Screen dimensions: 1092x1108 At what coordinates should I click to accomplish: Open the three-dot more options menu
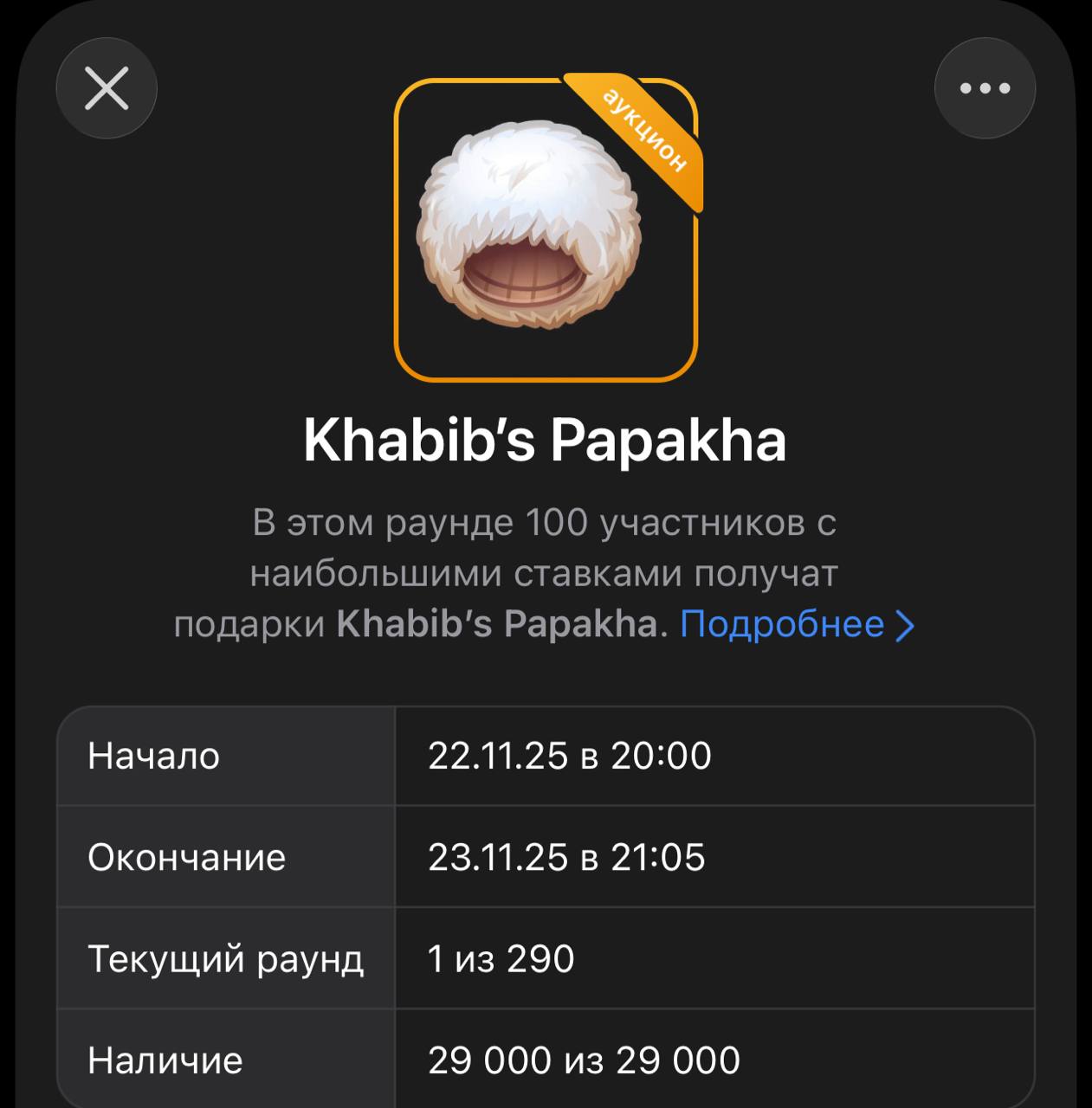click(985, 88)
